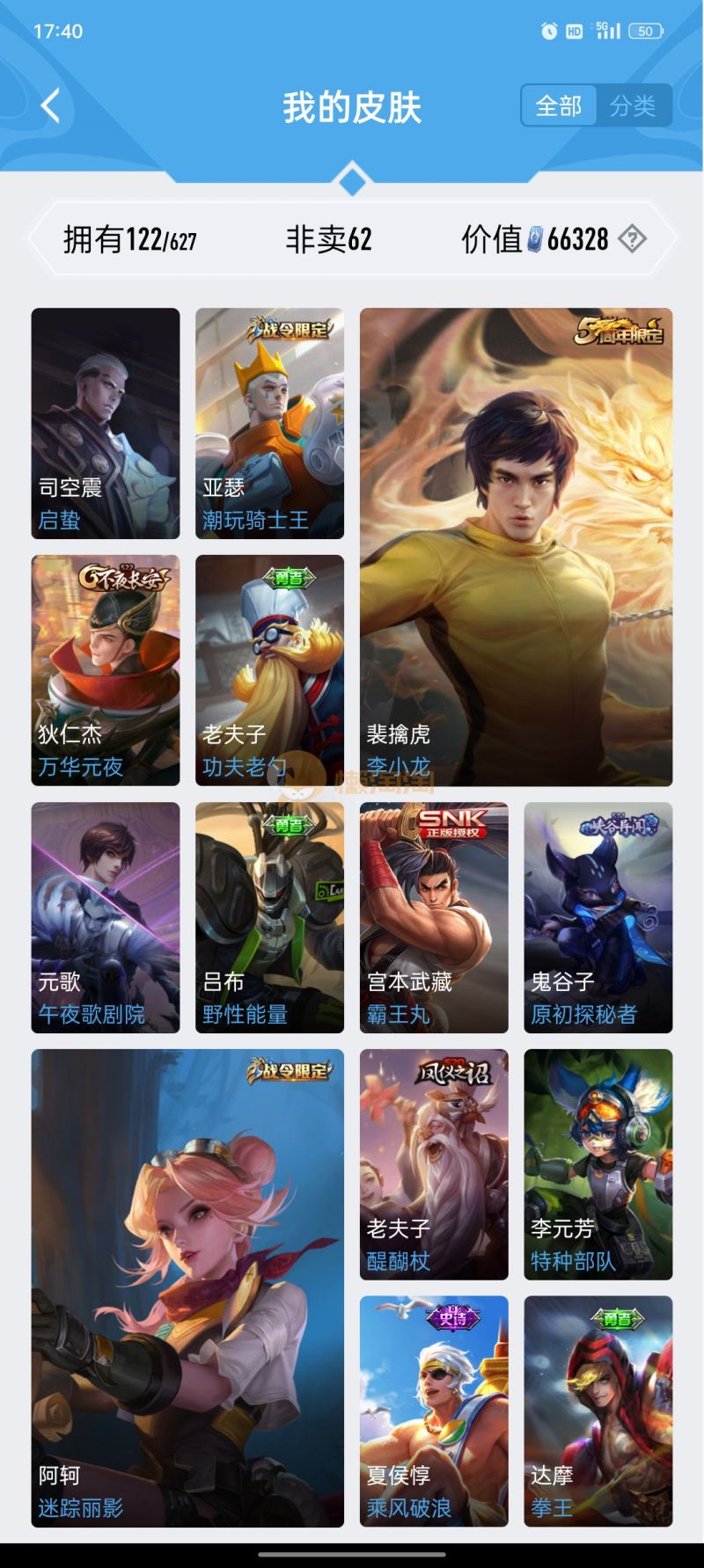This screenshot has height=1568, width=704.
Task: Switch to the 分类 tab
Action: [633, 106]
